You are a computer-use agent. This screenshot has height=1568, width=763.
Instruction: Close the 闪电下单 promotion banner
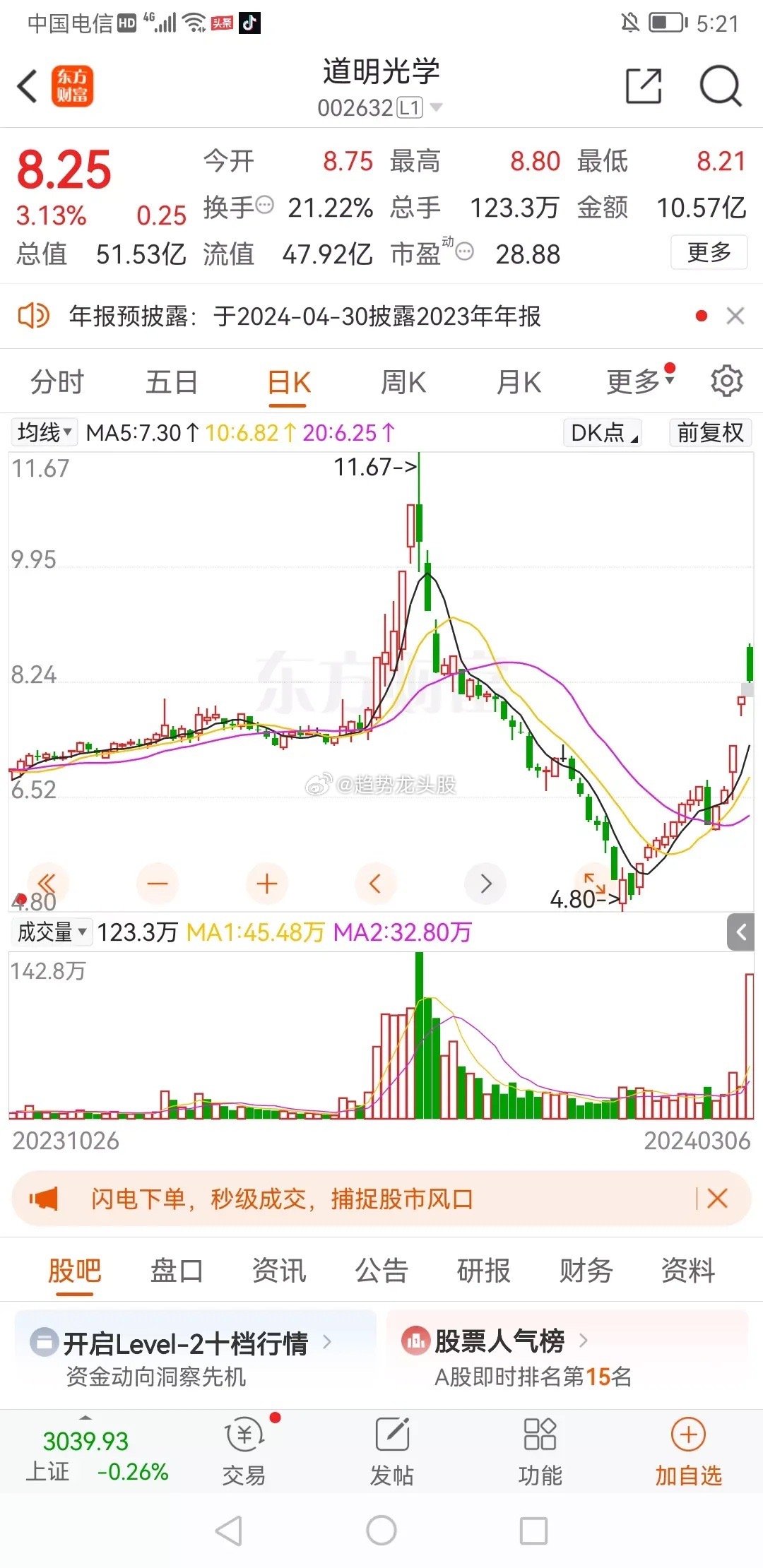click(717, 1198)
